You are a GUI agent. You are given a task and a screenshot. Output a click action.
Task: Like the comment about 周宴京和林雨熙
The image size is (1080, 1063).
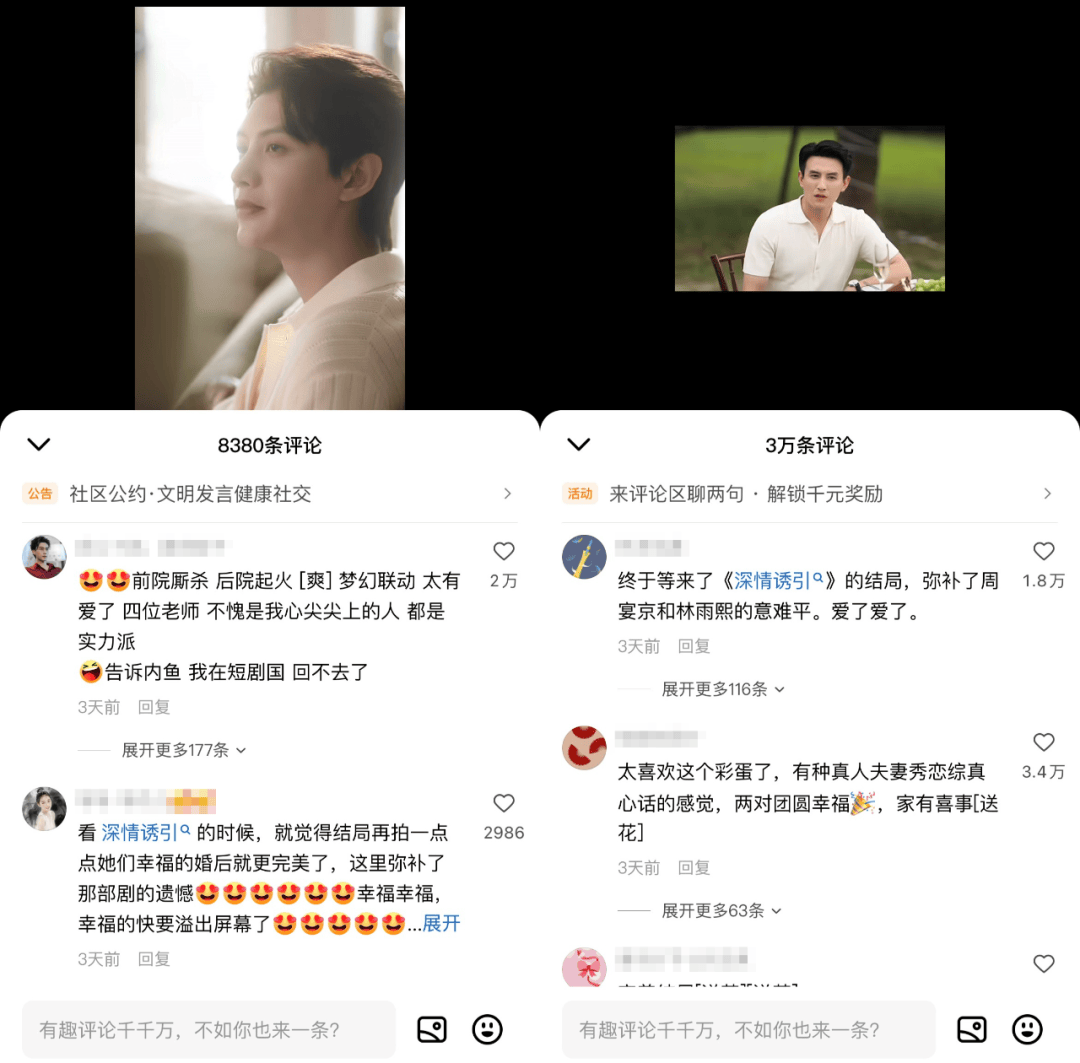pyautogui.click(x=1044, y=552)
